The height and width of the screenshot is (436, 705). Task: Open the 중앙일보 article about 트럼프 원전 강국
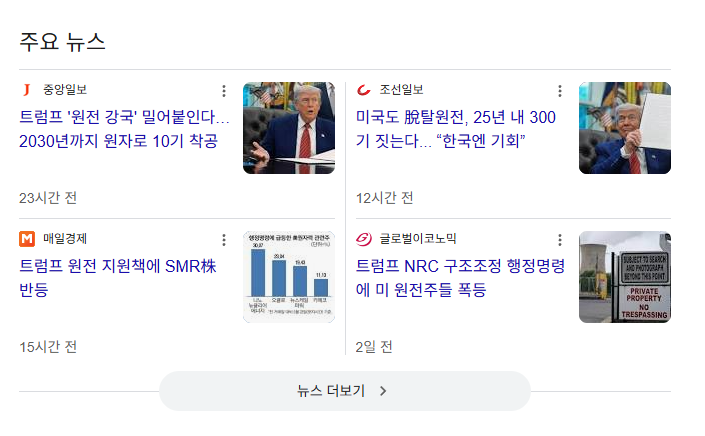coord(124,129)
